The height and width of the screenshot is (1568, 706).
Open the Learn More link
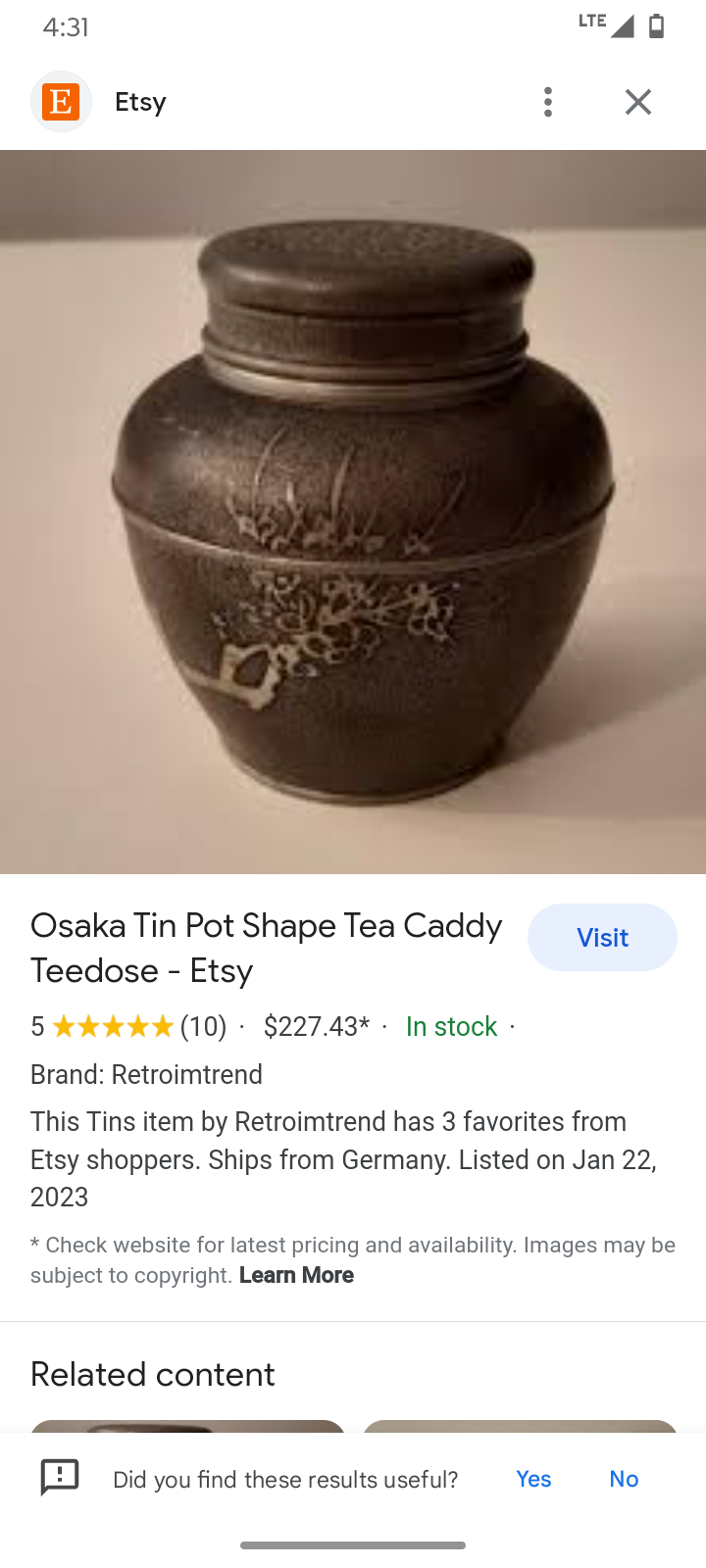point(296,1275)
